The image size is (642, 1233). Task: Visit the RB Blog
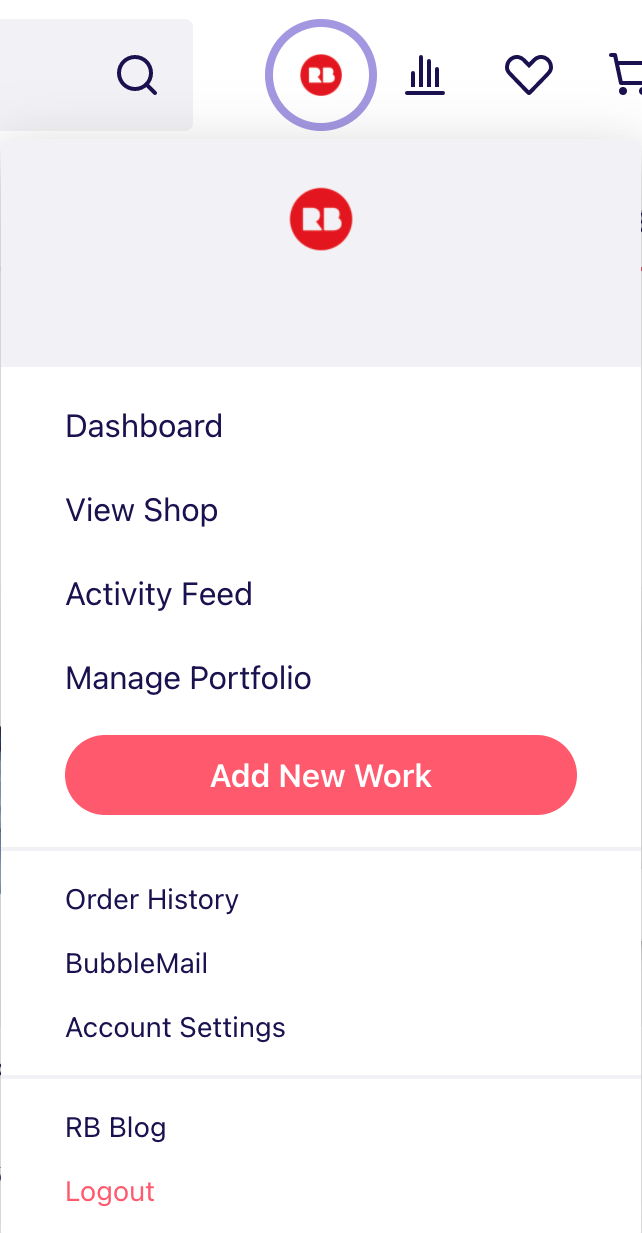116,1127
